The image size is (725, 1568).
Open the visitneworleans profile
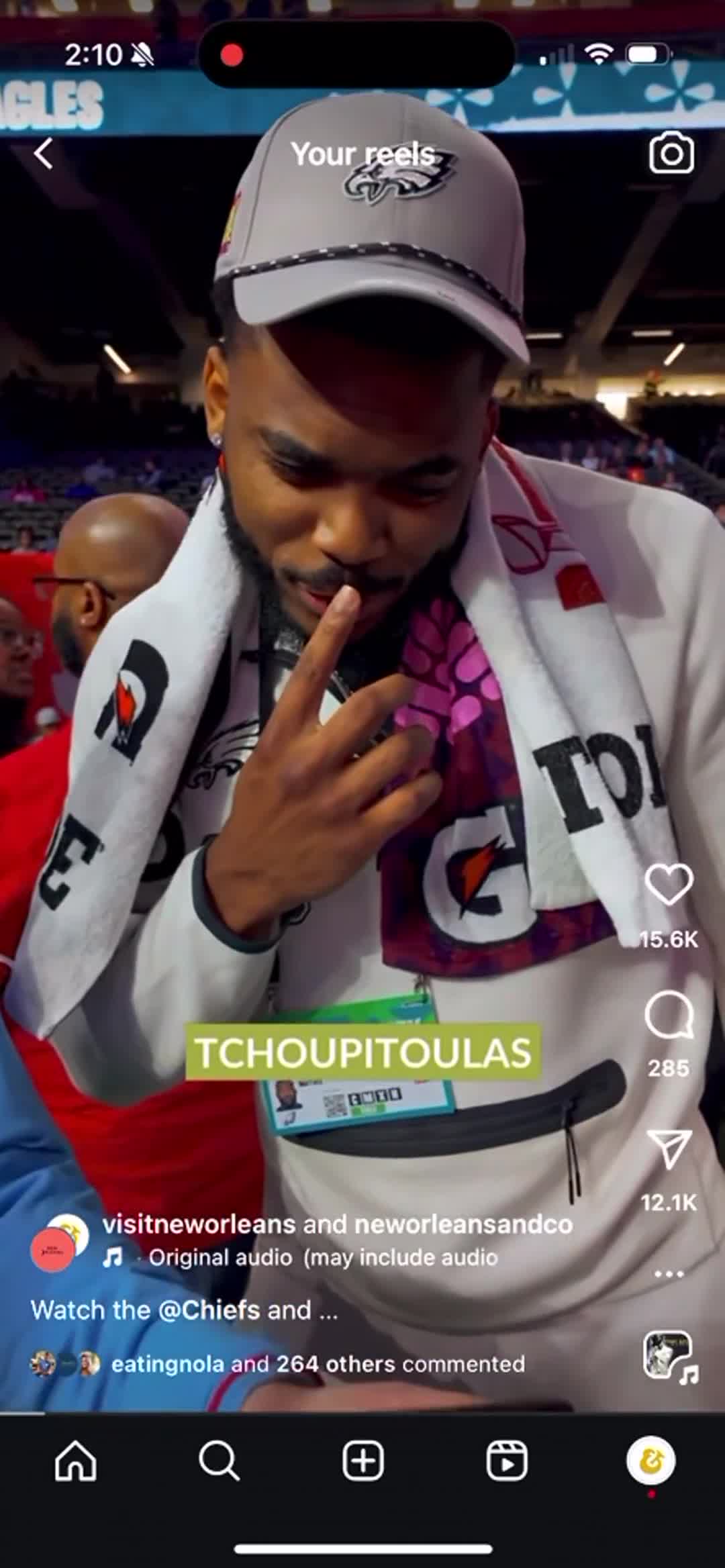(199, 1224)
